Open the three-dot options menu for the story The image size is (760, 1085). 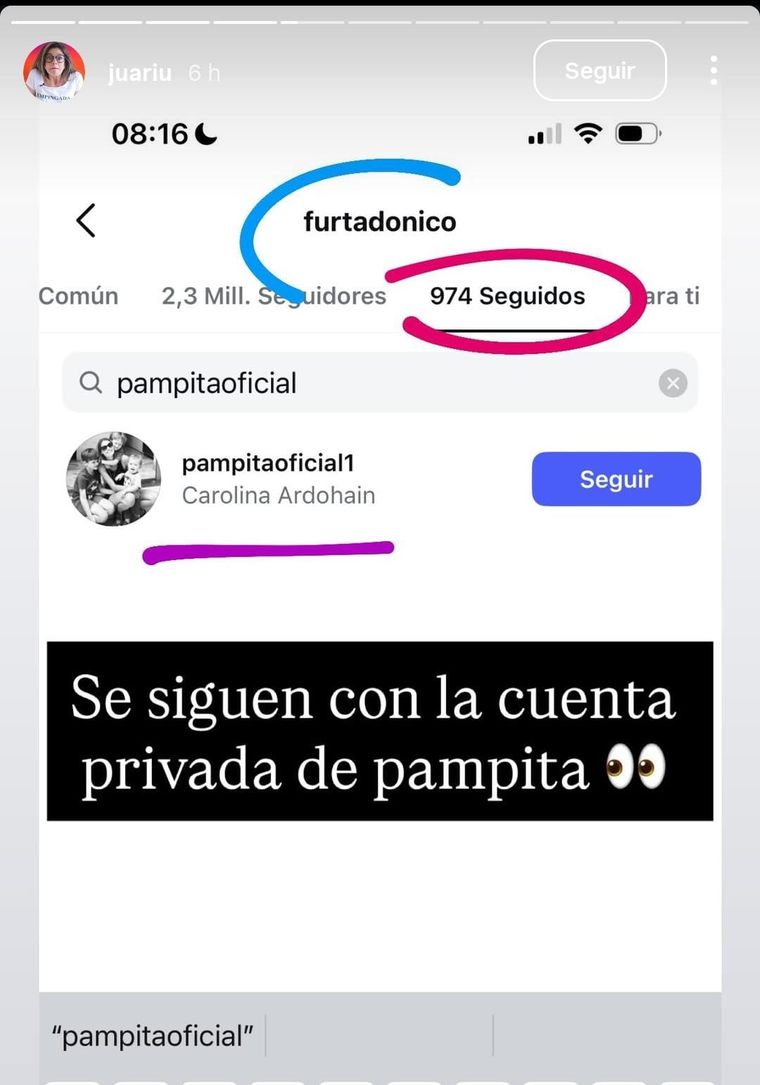click(713, 70)
